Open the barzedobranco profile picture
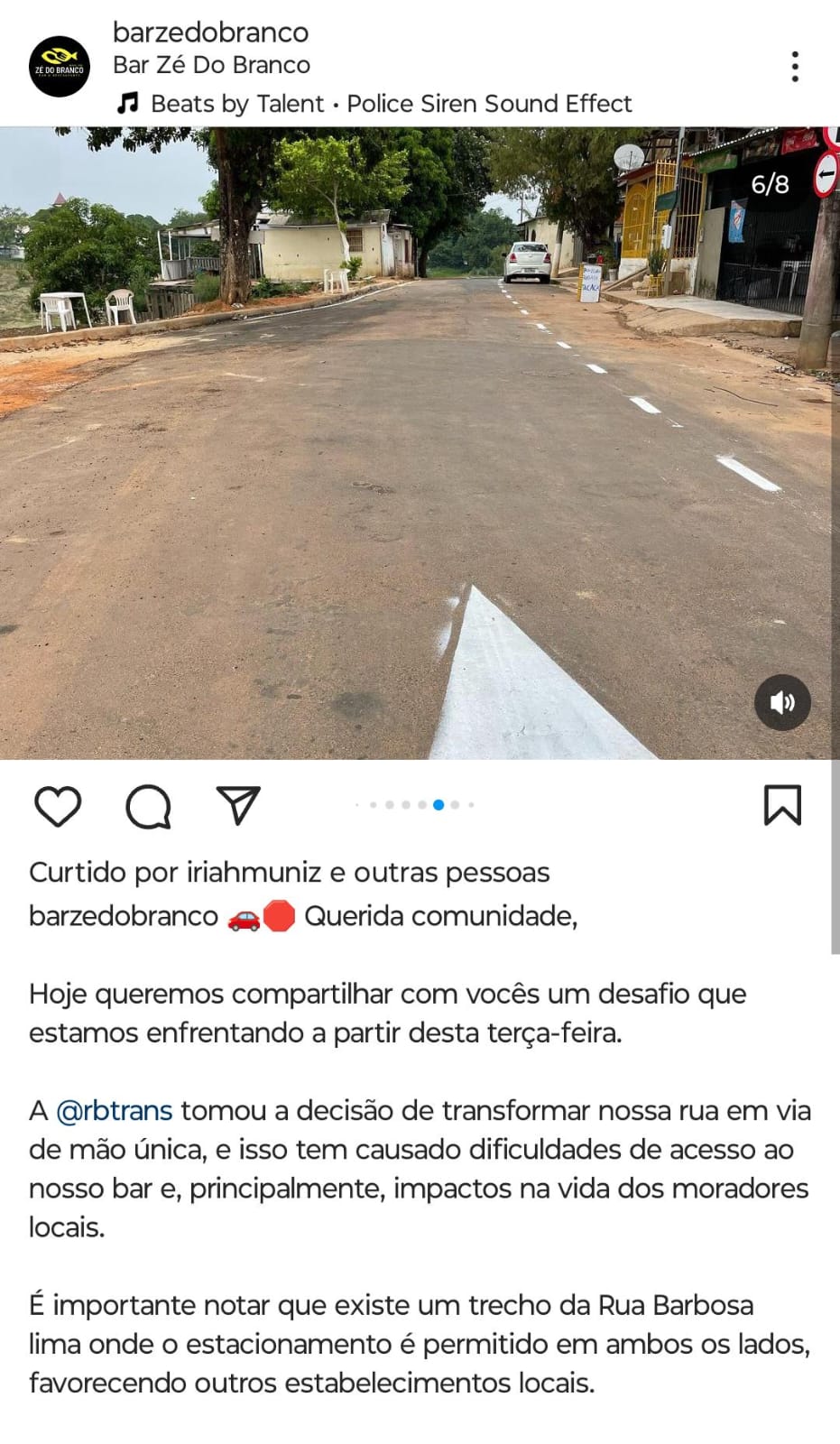The width and height of the screenshot is (840, 1444). pos(60,67)
